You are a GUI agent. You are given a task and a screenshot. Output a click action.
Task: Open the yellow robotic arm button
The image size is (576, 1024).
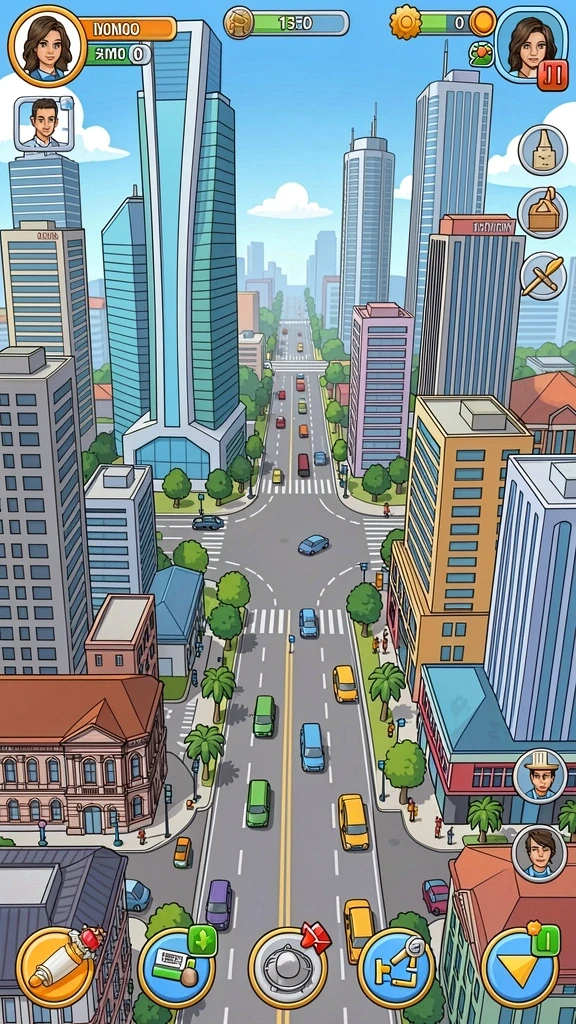pos(396,968)
